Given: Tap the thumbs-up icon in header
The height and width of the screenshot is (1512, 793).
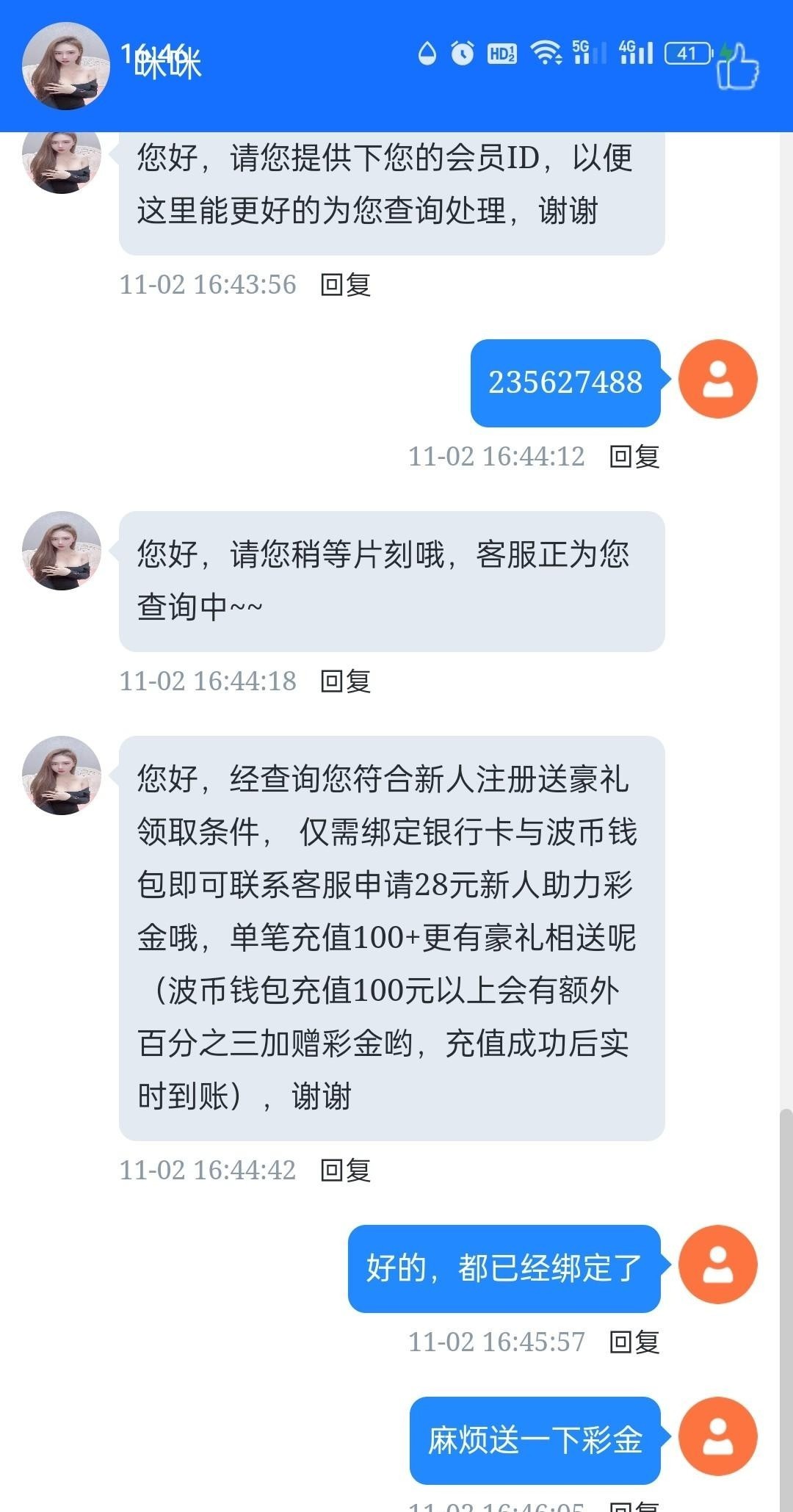Looking at the screenshot, I should coord(738,68).
